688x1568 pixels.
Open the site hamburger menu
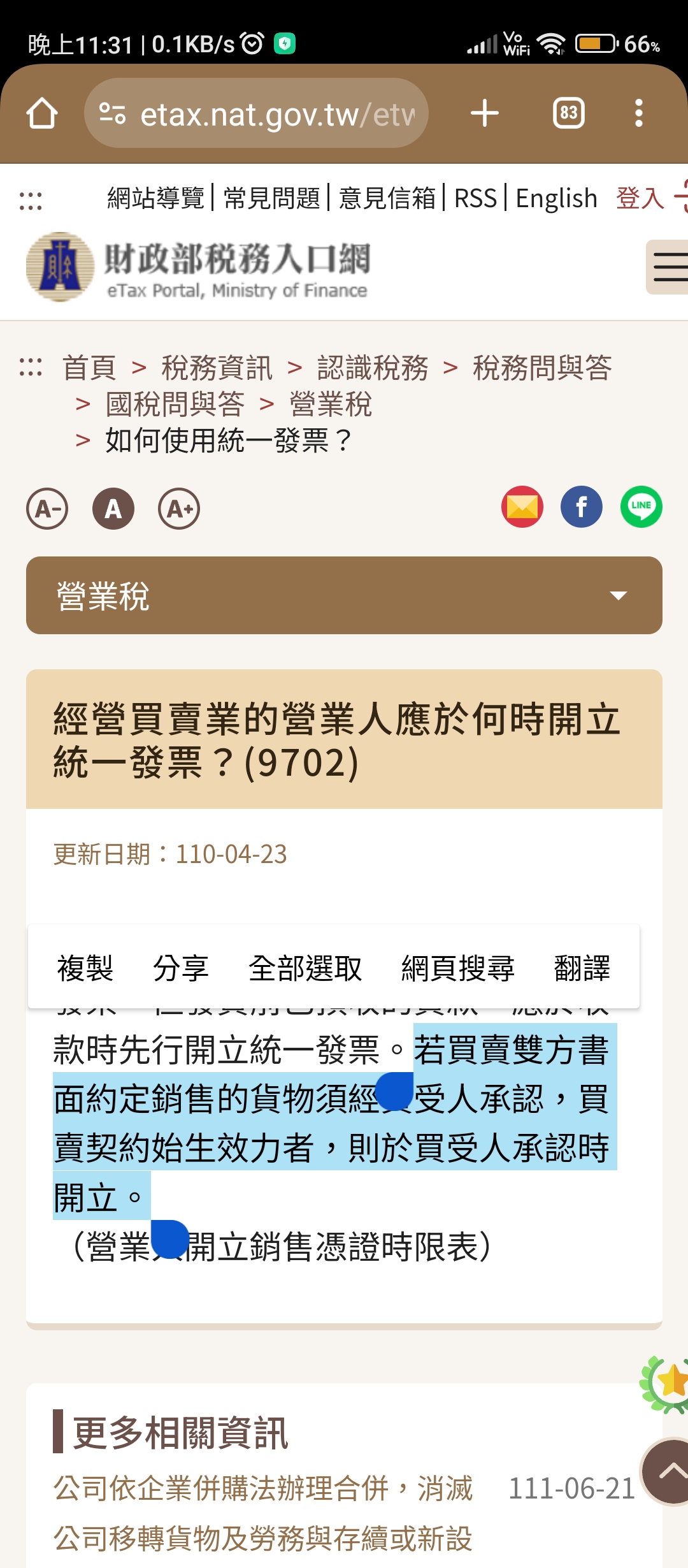click(x=669, y=266)
